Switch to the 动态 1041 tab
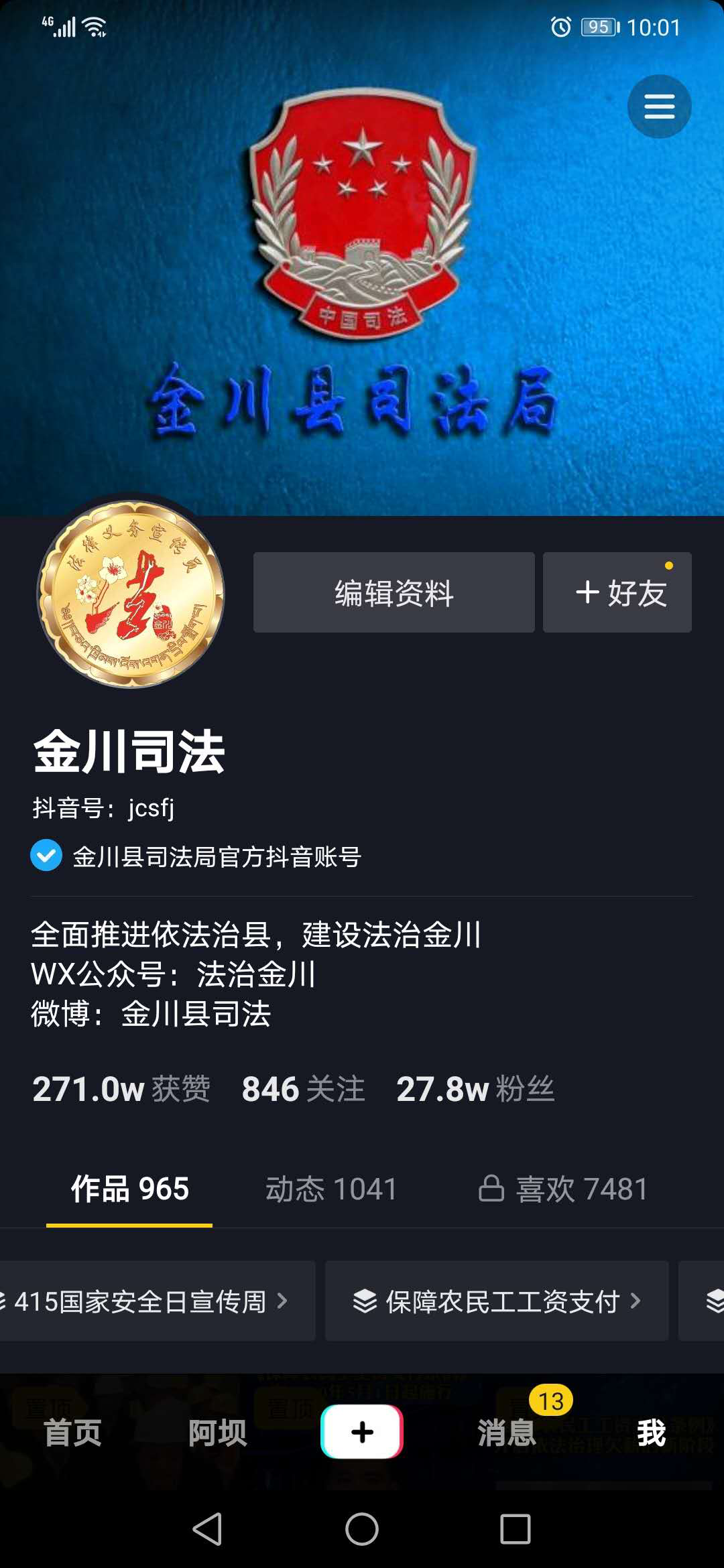Viewport: 724px width, 1568px height. click(331, 1189)
